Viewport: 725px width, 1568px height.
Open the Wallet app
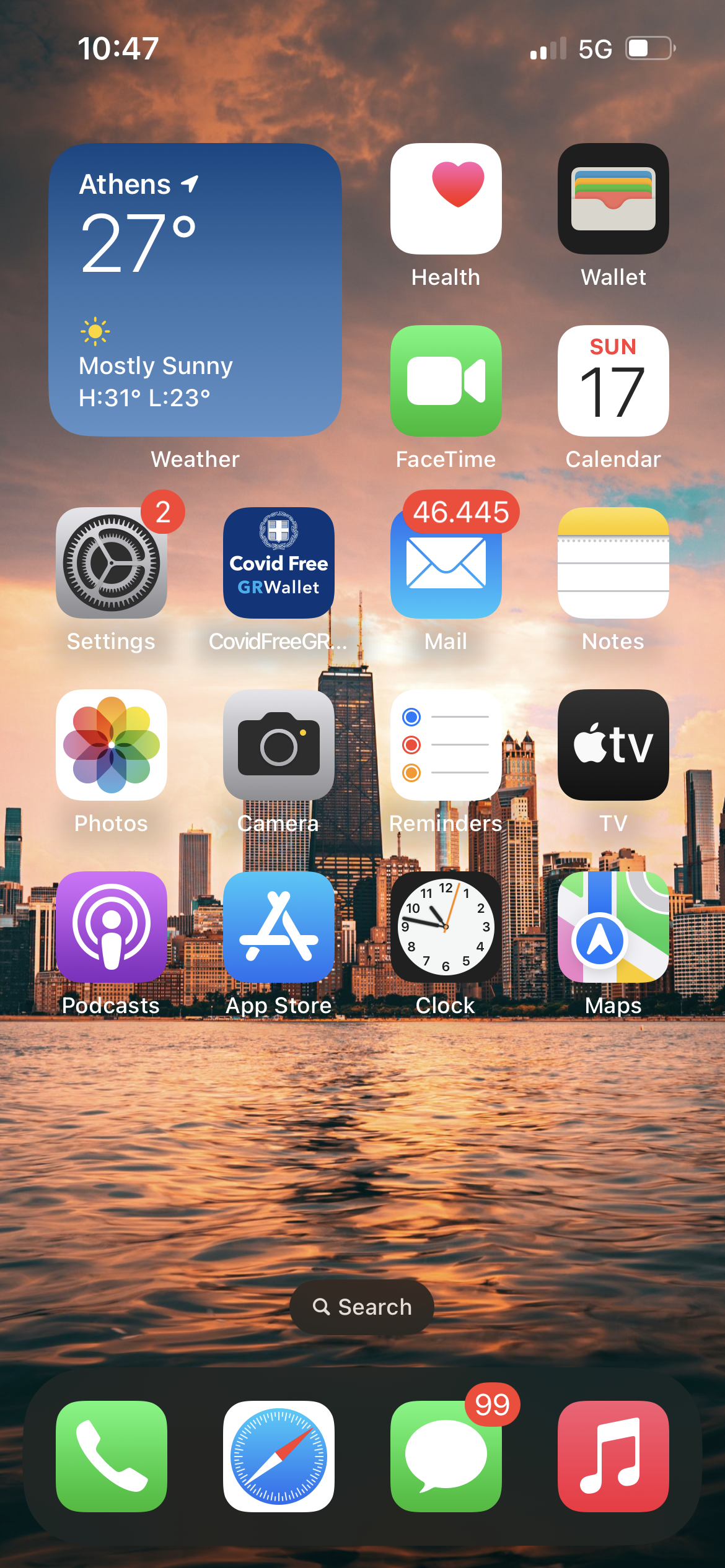click(x=613, y=199)
